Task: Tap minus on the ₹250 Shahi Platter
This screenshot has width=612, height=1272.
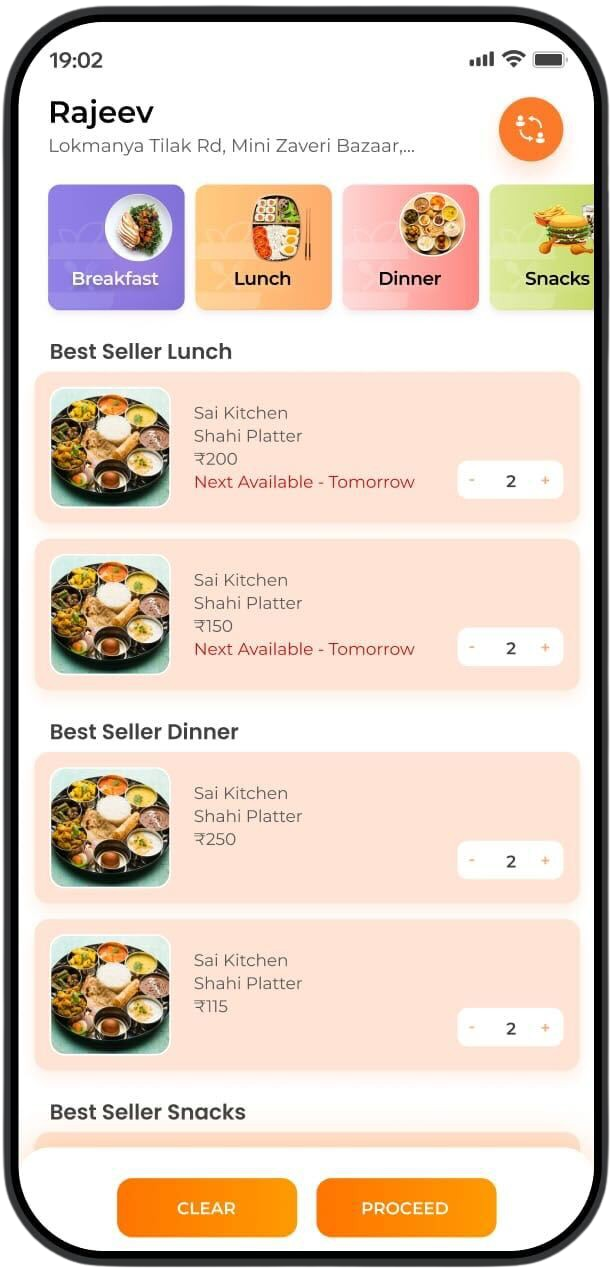Action: (472, 861)
